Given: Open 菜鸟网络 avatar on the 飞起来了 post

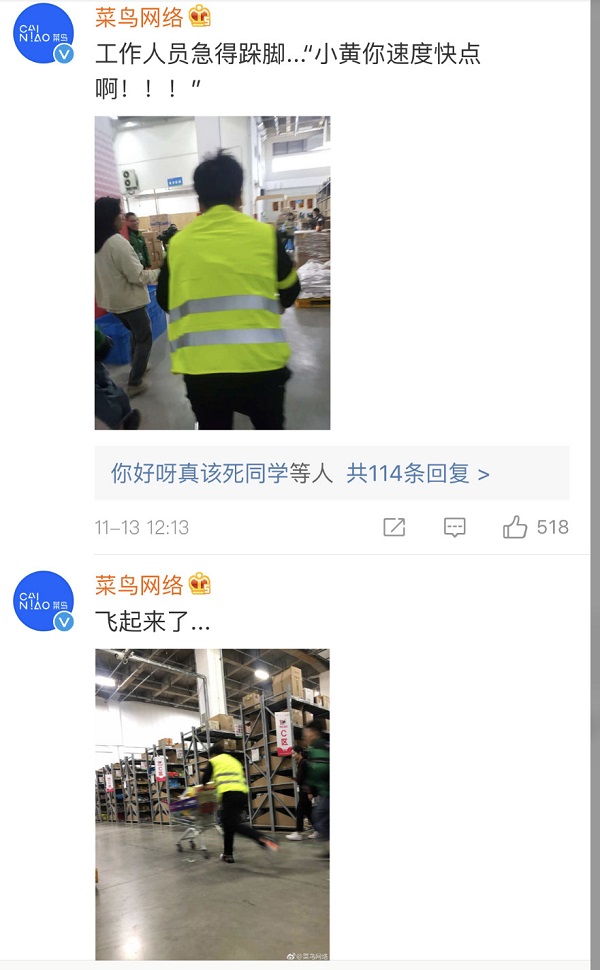Looking at the screenshot, I should [43, 601].
